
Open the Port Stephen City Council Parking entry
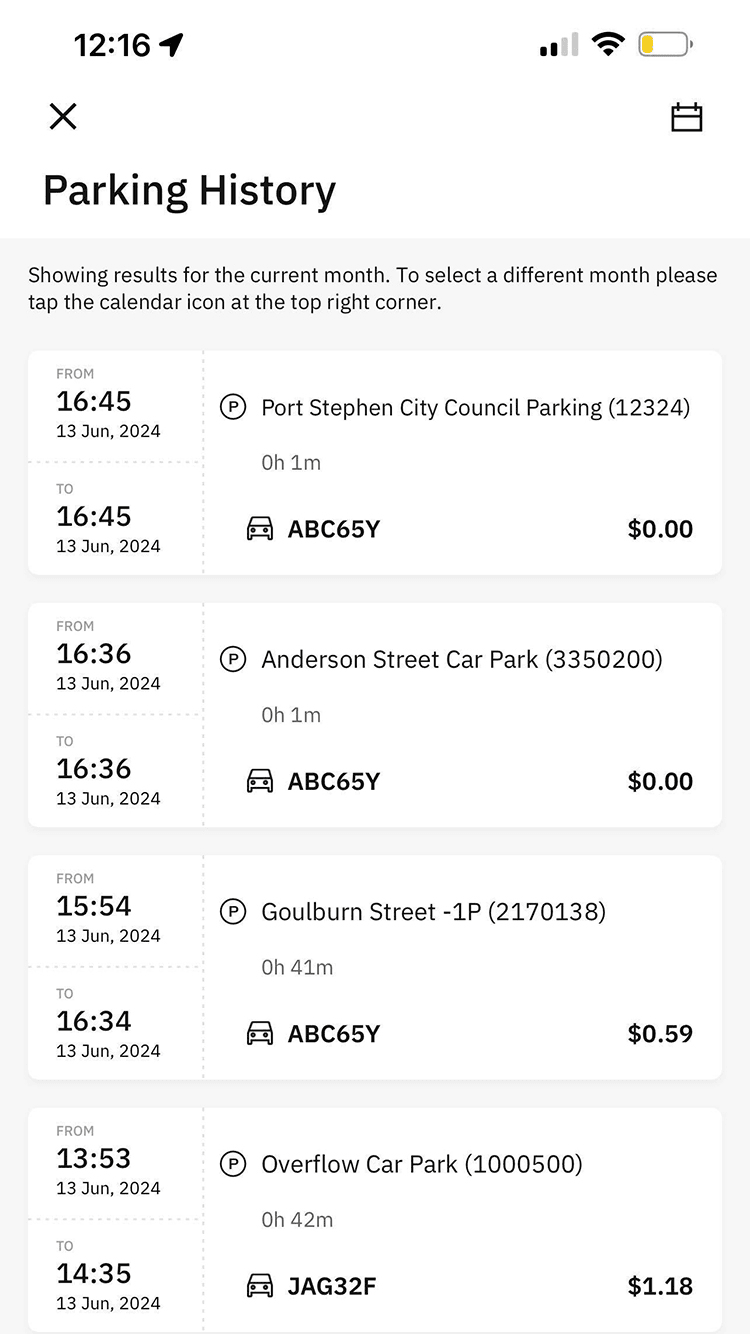point(375,462)
